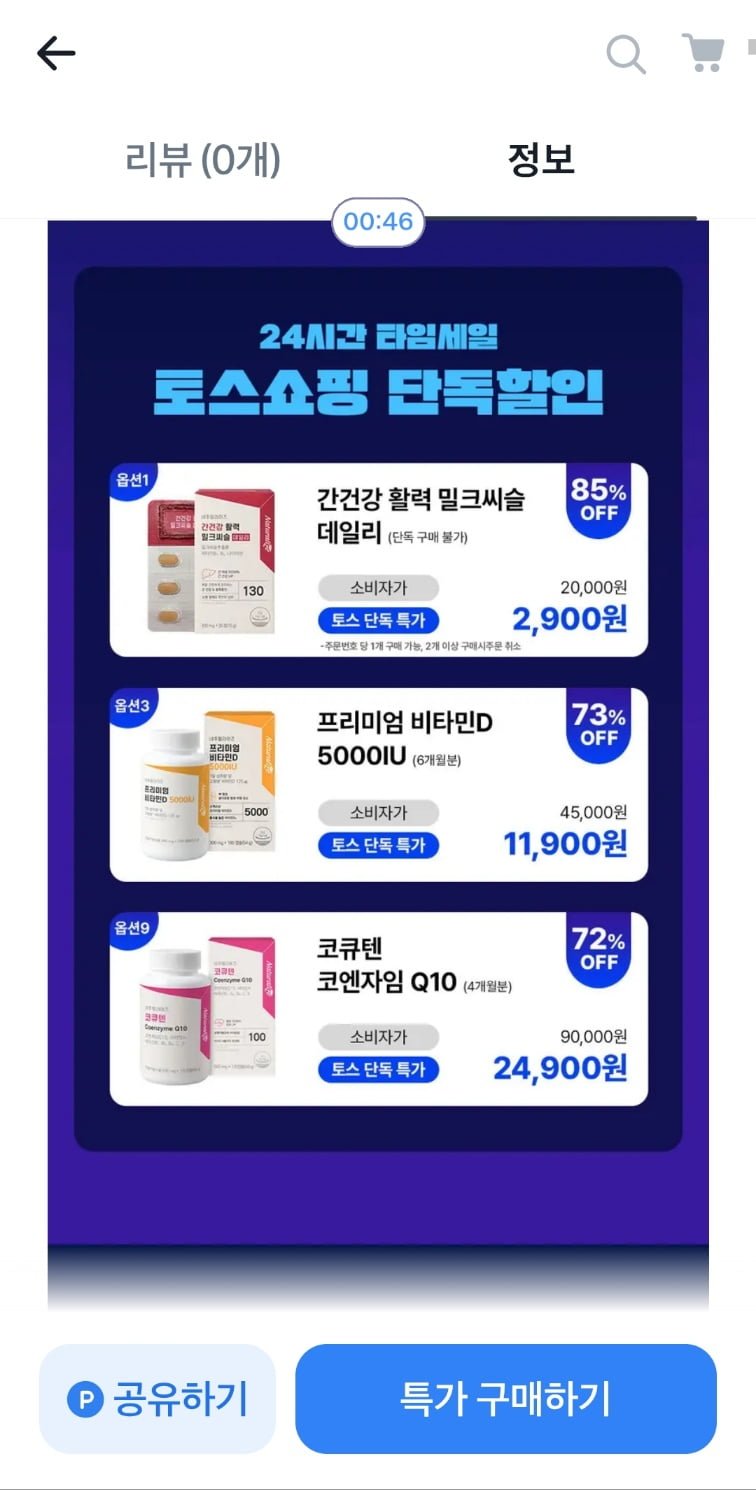Viewport: 756px width, 1490px height.
Task: Open the search magnifier icon
Action: coord(626,54)
